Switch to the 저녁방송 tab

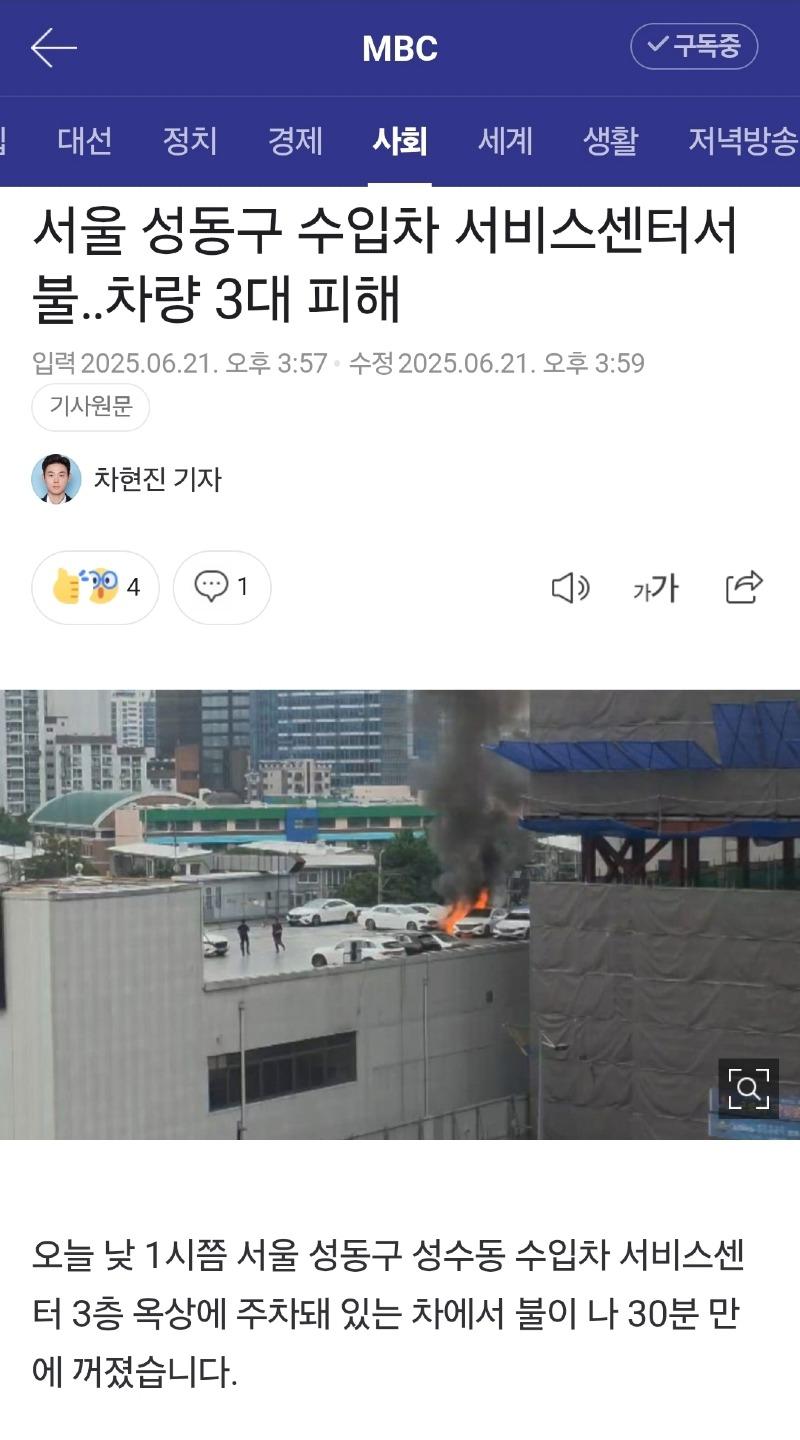point(742,141)
